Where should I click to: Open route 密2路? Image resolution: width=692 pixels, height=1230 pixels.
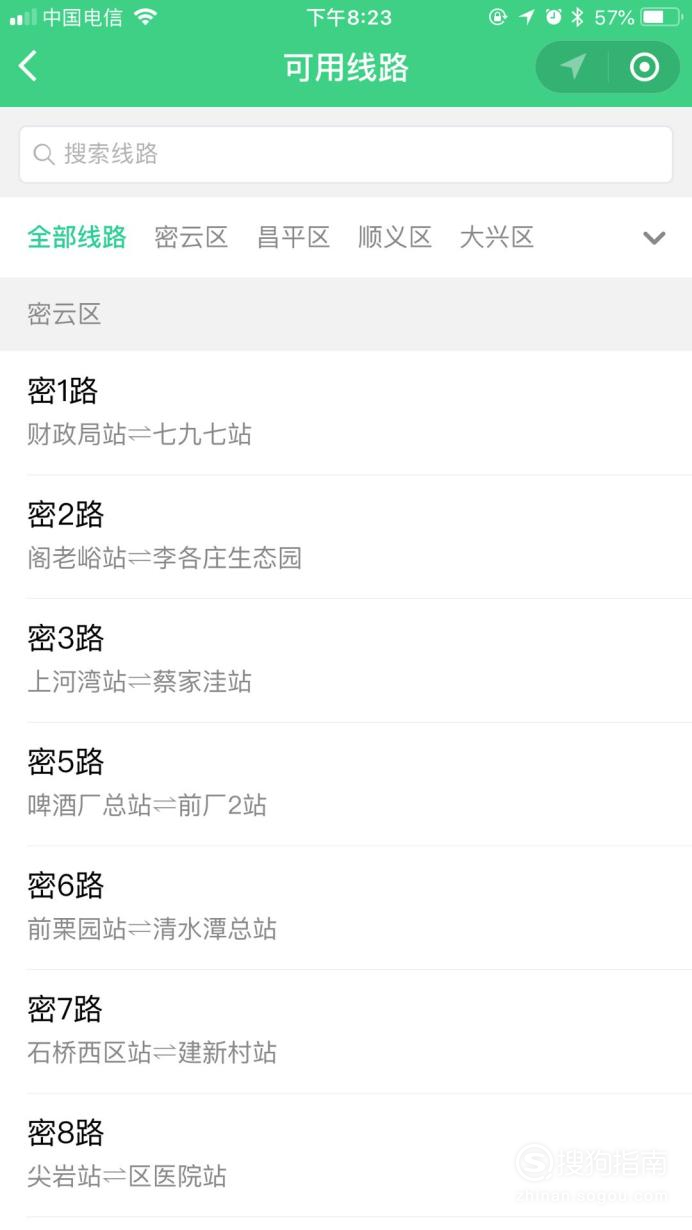pyautogui.click(x=346, y=536)
